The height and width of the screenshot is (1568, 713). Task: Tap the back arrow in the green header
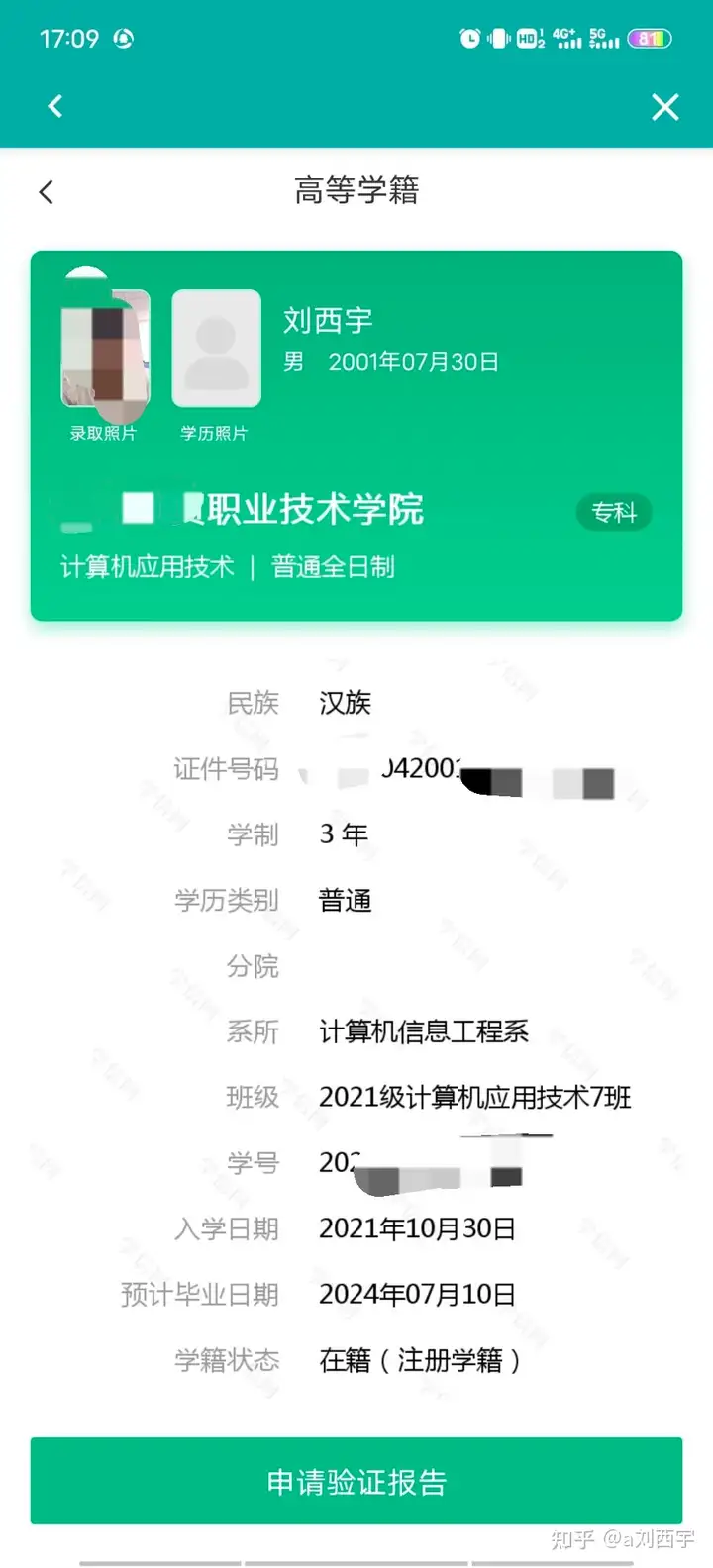tap(55, 106)
